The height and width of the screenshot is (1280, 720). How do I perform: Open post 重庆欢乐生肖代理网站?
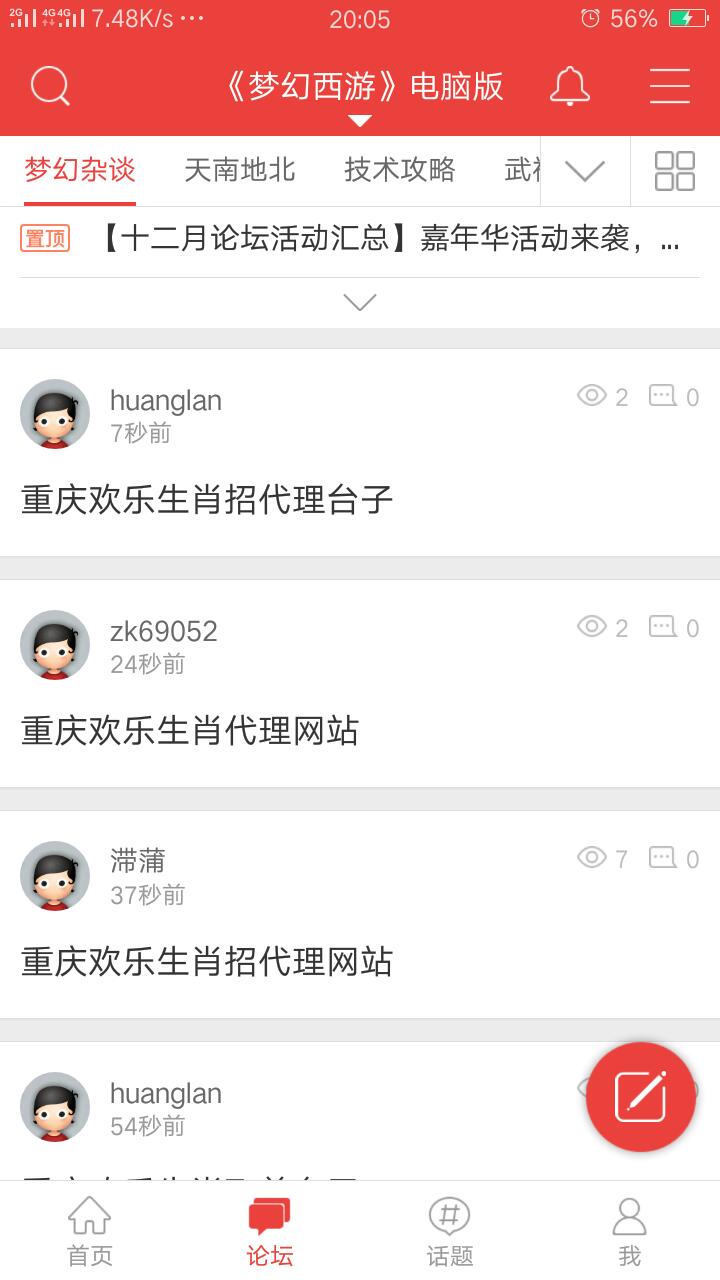190,730
